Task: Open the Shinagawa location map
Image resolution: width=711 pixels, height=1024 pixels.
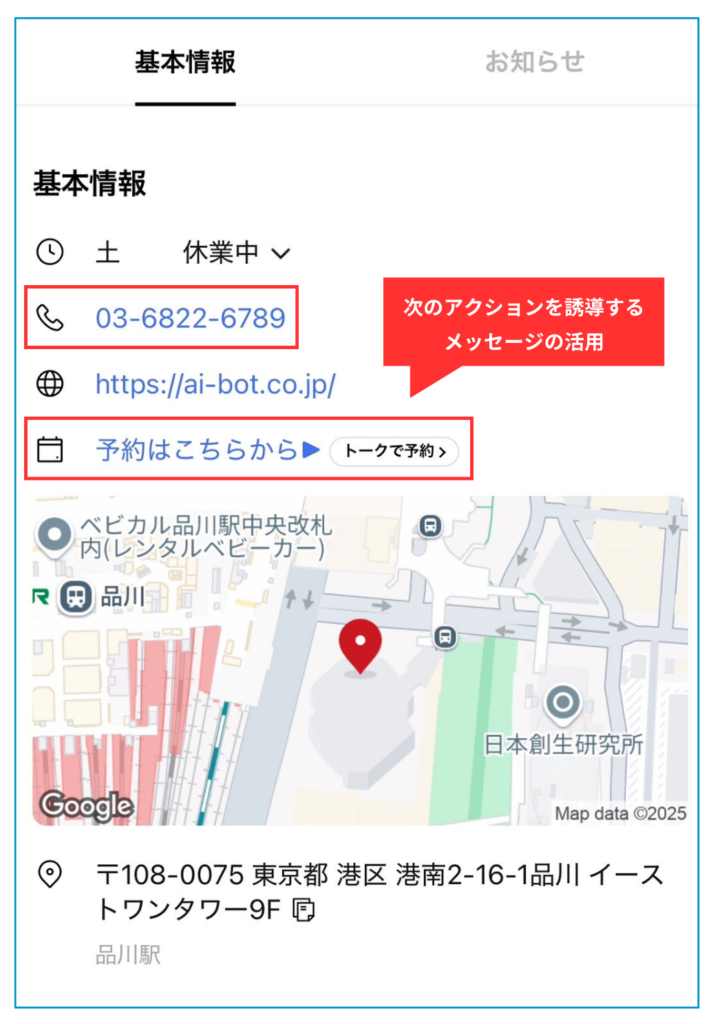Action: point(360,660)
